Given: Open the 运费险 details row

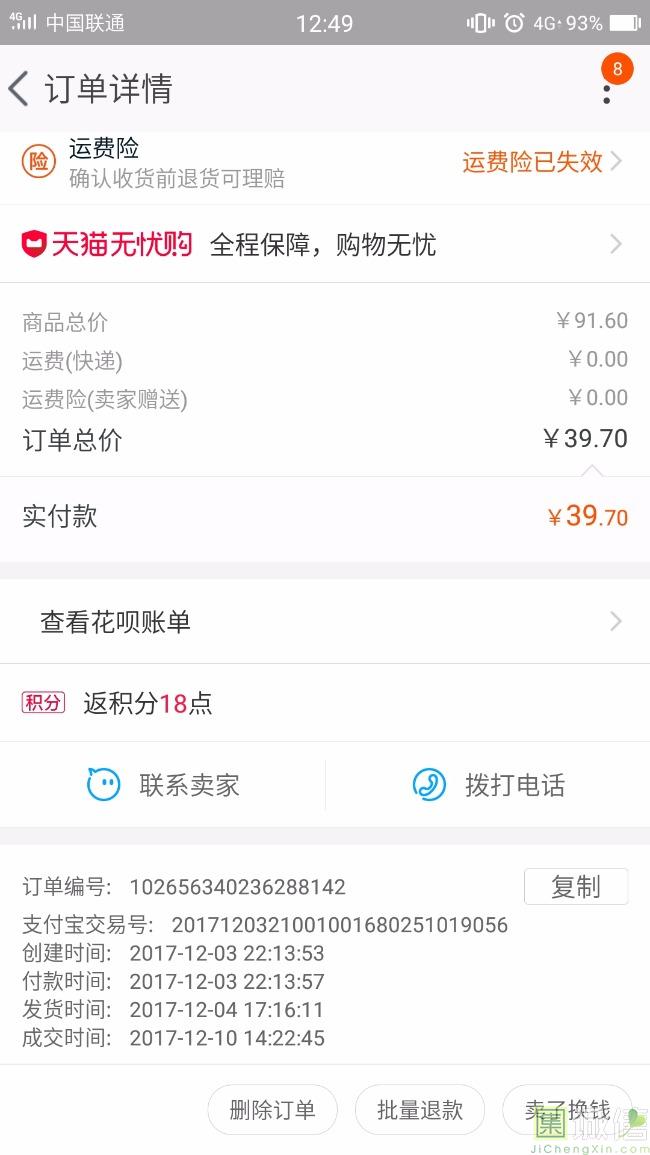Looking at the screenshot, I should [x=325, y=162].
